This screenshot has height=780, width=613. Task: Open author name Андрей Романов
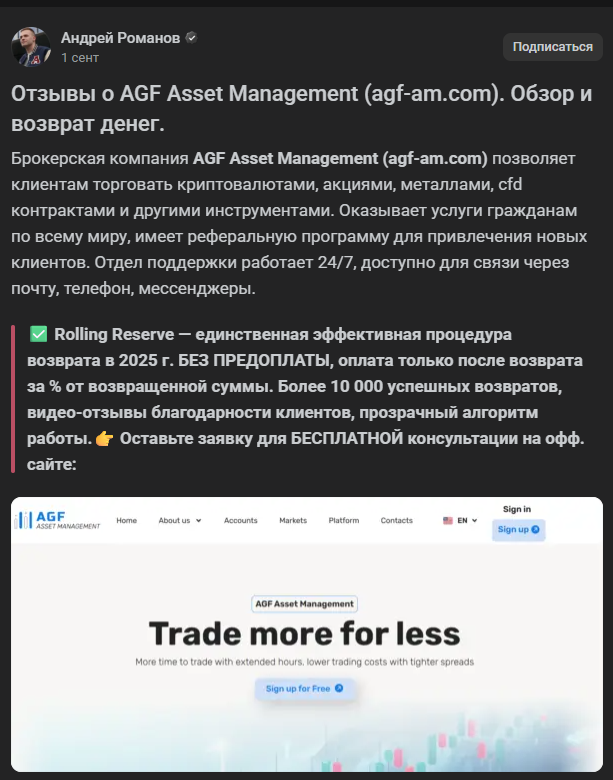coord(120,37)
